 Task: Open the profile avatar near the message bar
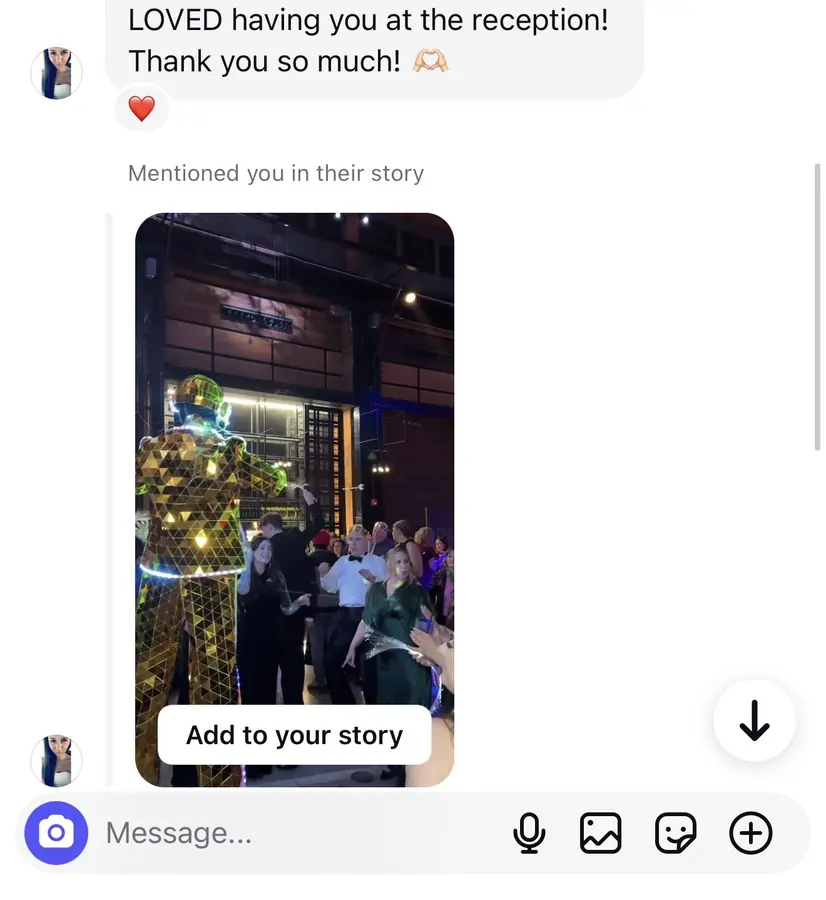[x=57, y=761]
